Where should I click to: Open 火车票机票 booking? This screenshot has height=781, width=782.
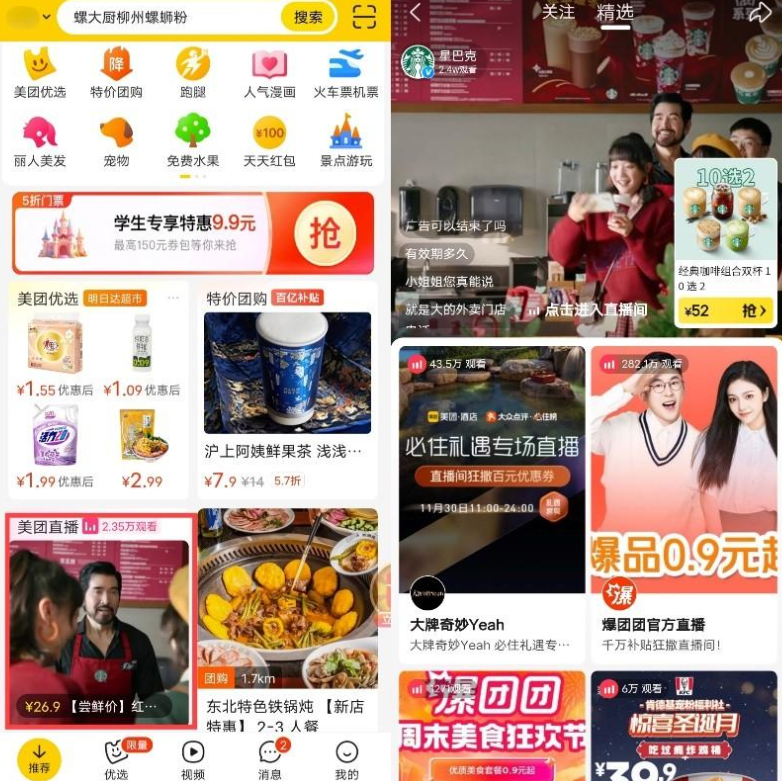[x=346, y=72]
